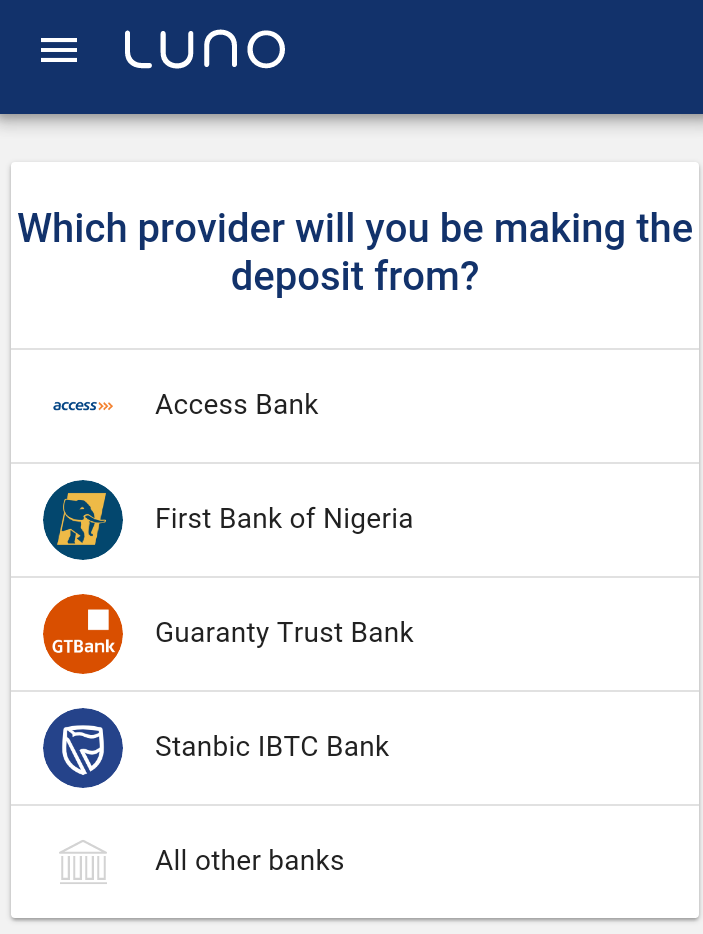703x934 pixels.
Task: Open All other banks option
Action: [354, 861]
